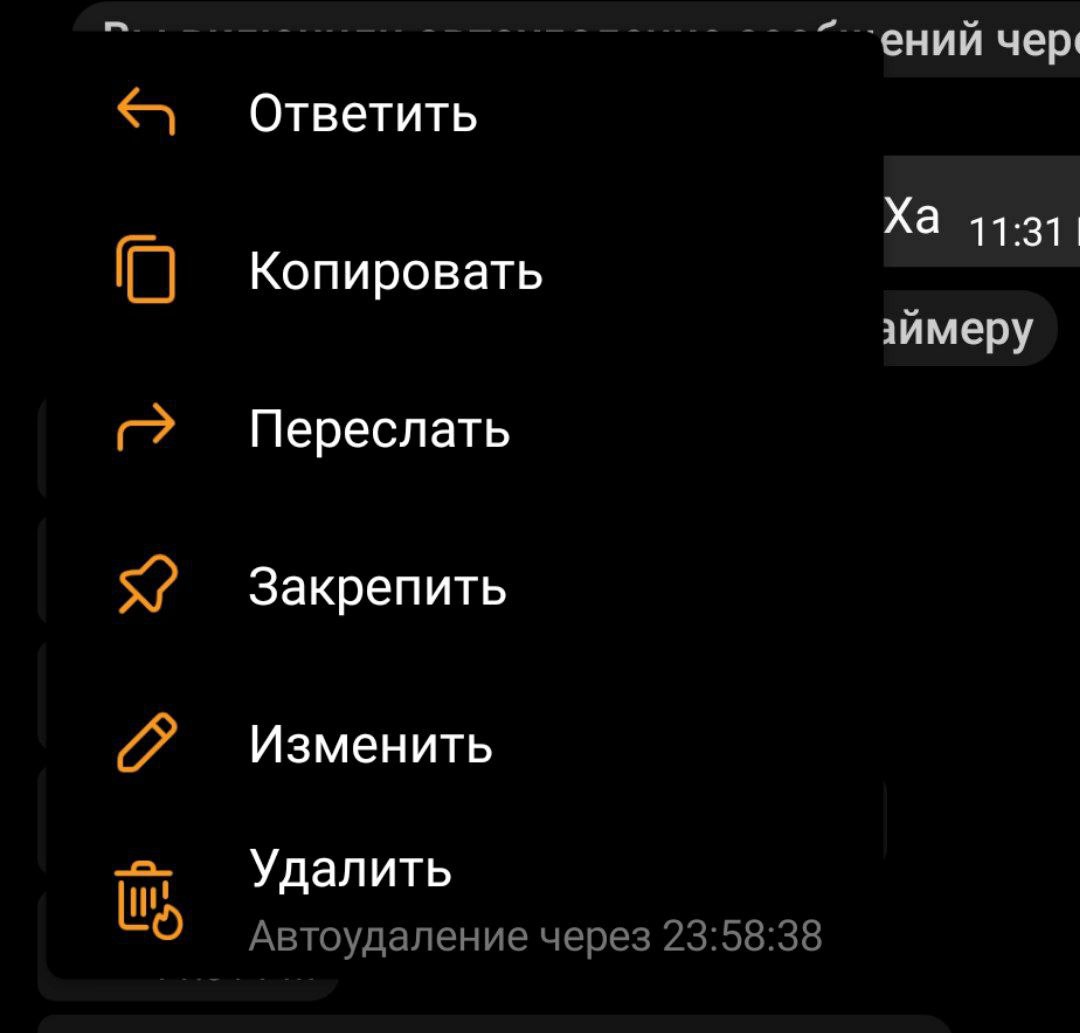Image resolution: width=1080 pixels, height=1033 pixels.
Task: Select Ответить to reply to message
Action: pos(362,113)
